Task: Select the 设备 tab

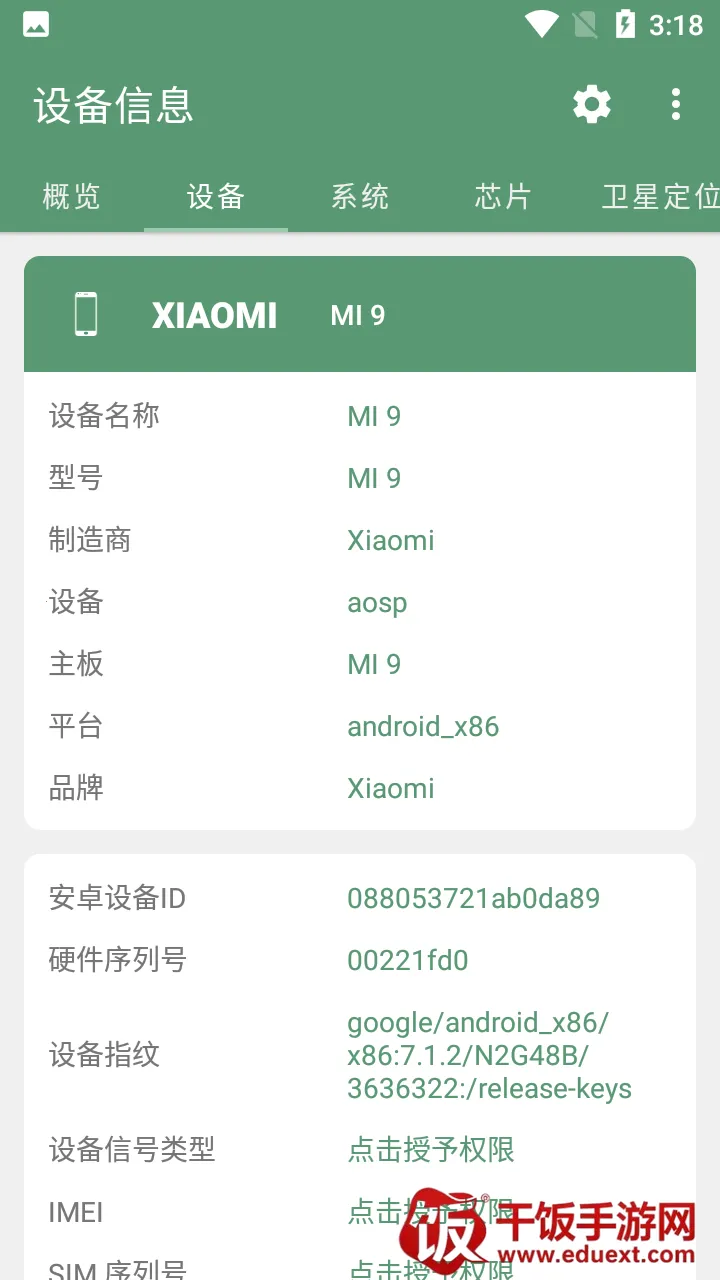Action: click(215, 196)
